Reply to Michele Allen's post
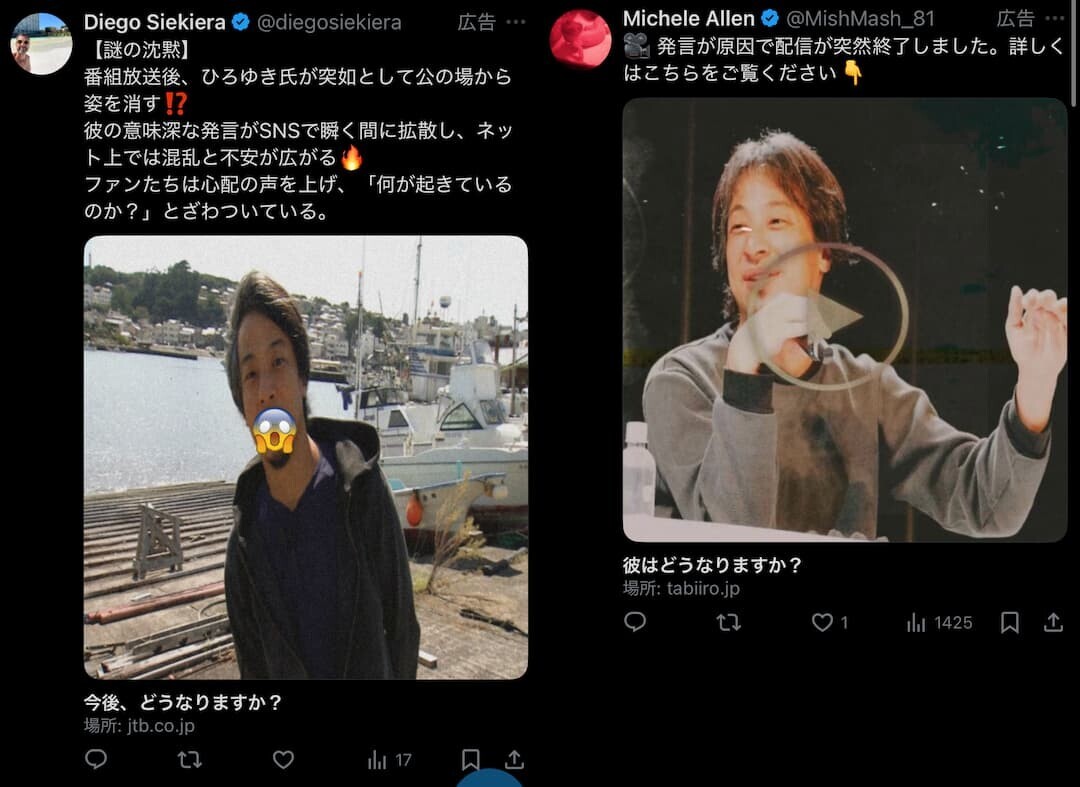This screenshot has width=1080, height=787. pyautogui.click(x=635, y=622)
